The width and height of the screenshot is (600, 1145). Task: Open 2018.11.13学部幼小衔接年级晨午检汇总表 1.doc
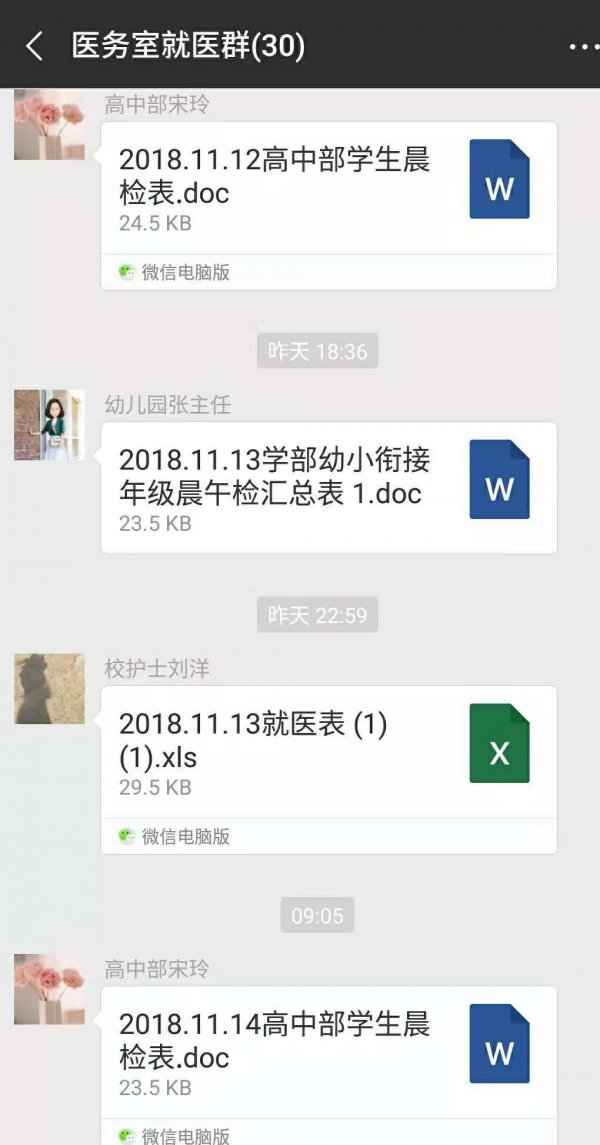(x=328, y=487)
